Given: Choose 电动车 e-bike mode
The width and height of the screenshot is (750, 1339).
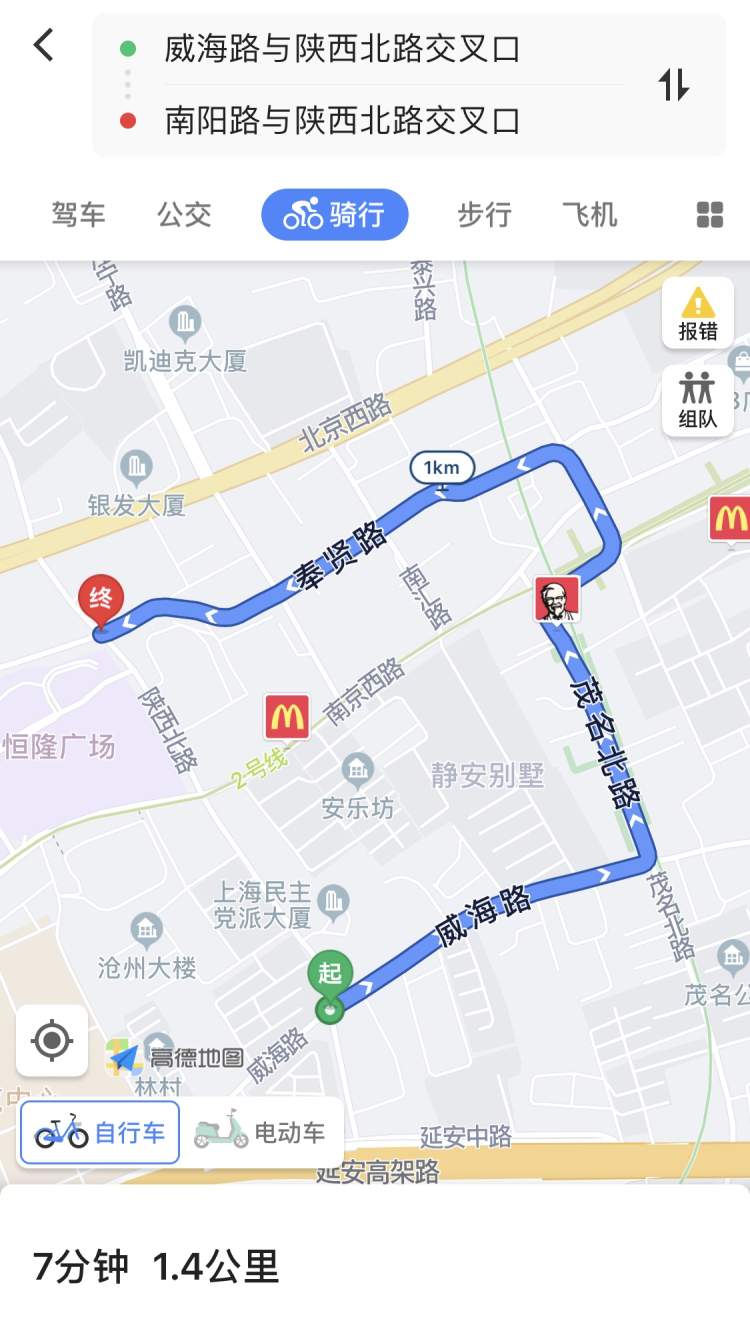Looking at the screenshot, I should point(260,1132).
